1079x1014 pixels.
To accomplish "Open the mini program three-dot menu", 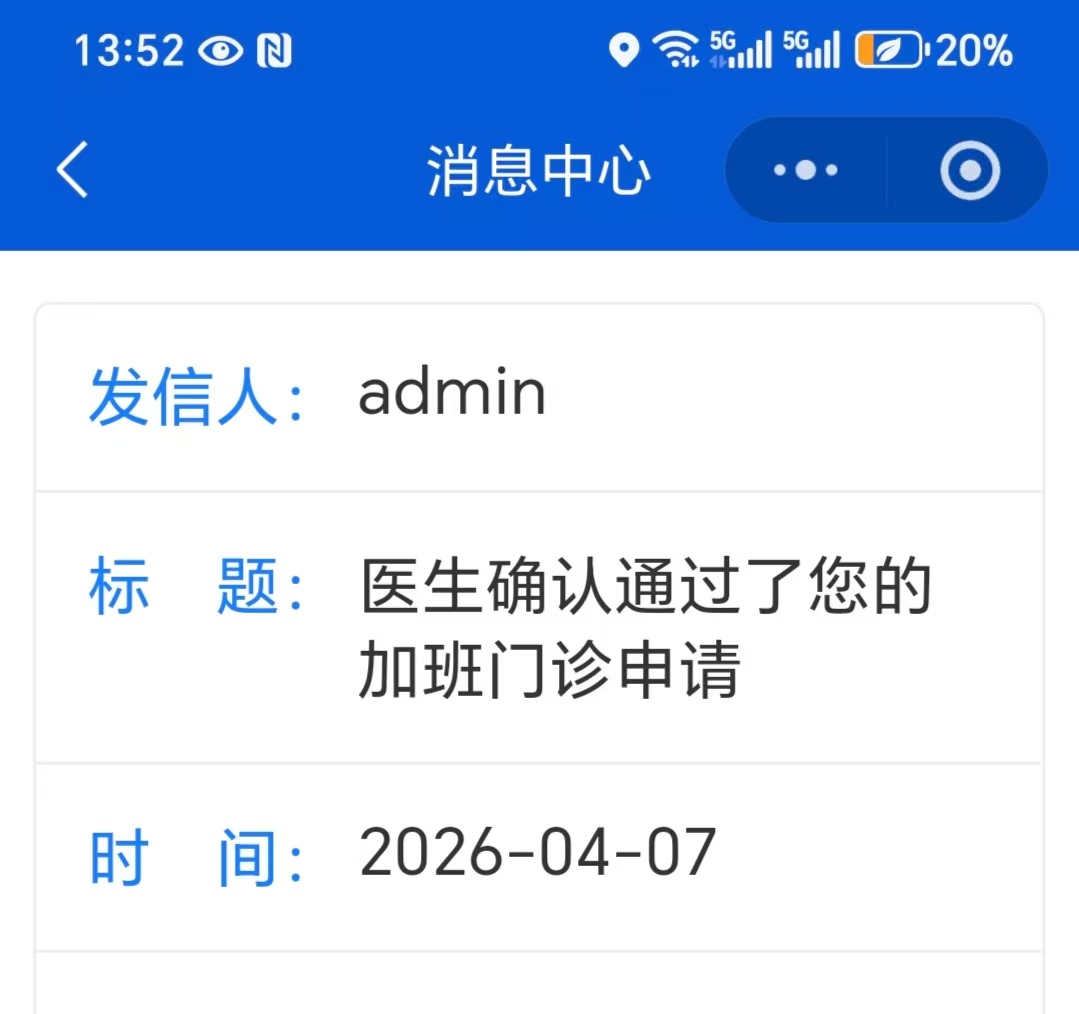I will point(806,170).
